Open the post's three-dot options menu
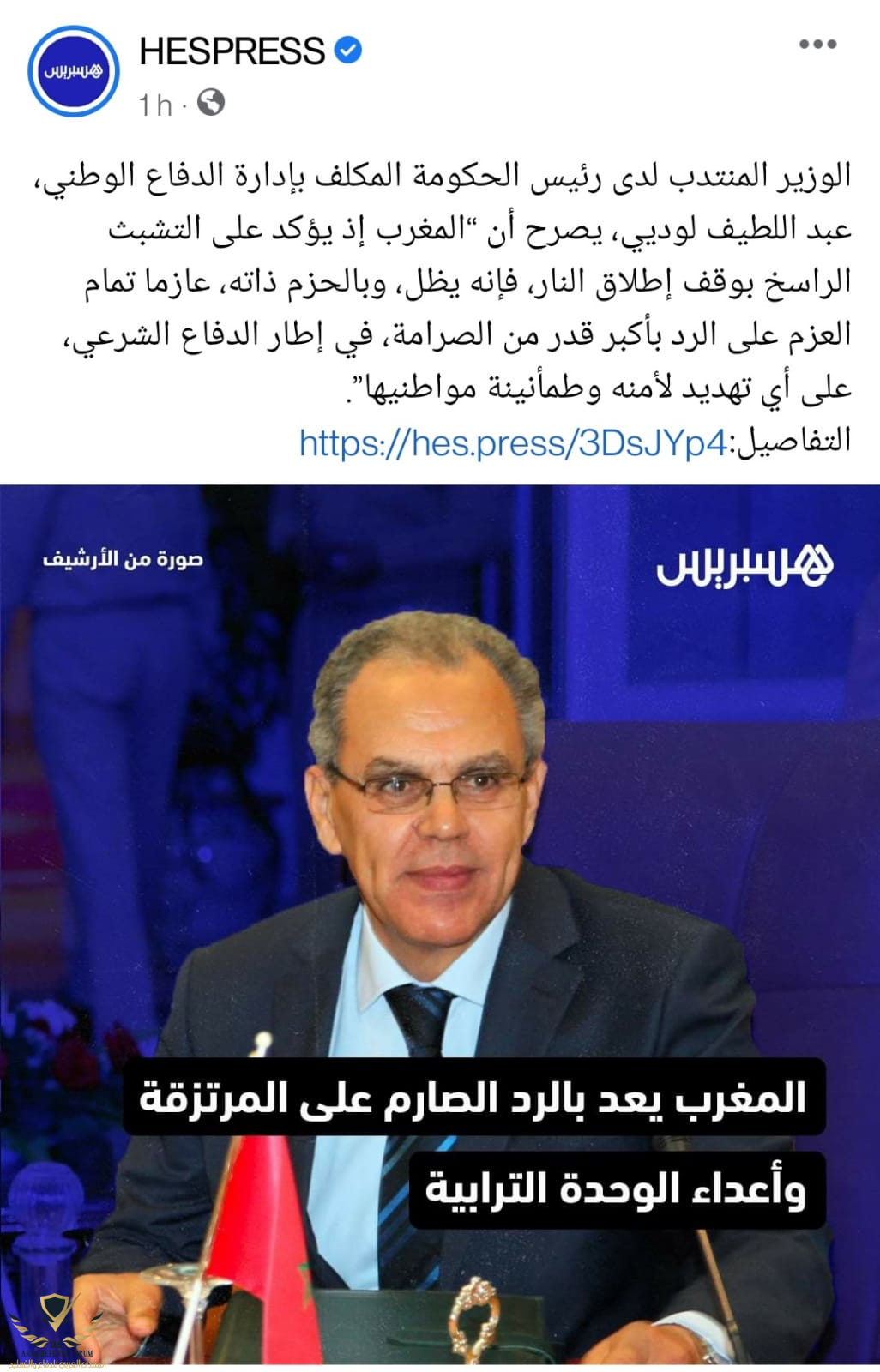 pos(817,45)
